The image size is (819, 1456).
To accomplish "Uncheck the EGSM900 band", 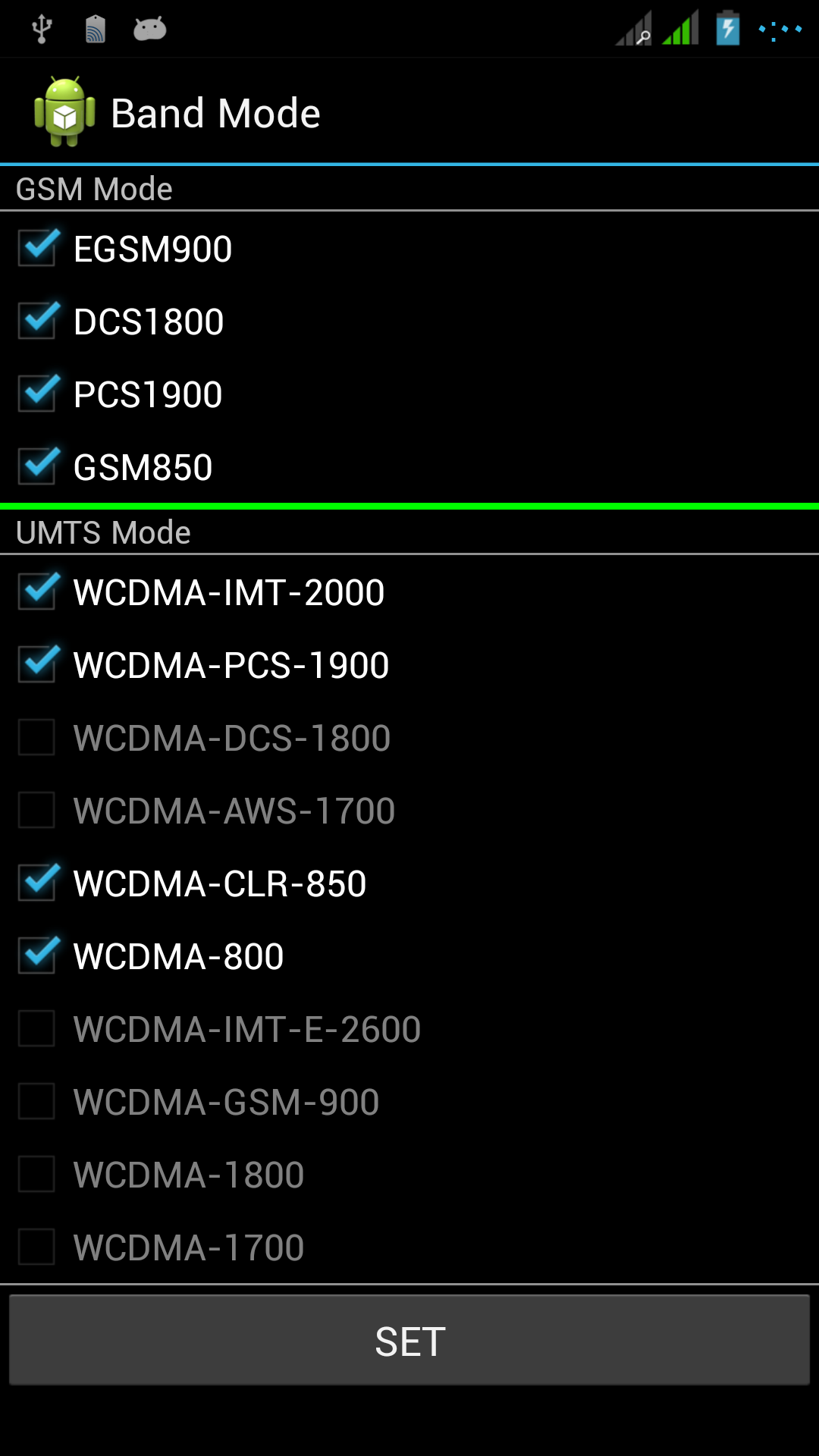I will click(x=37, y=249).
